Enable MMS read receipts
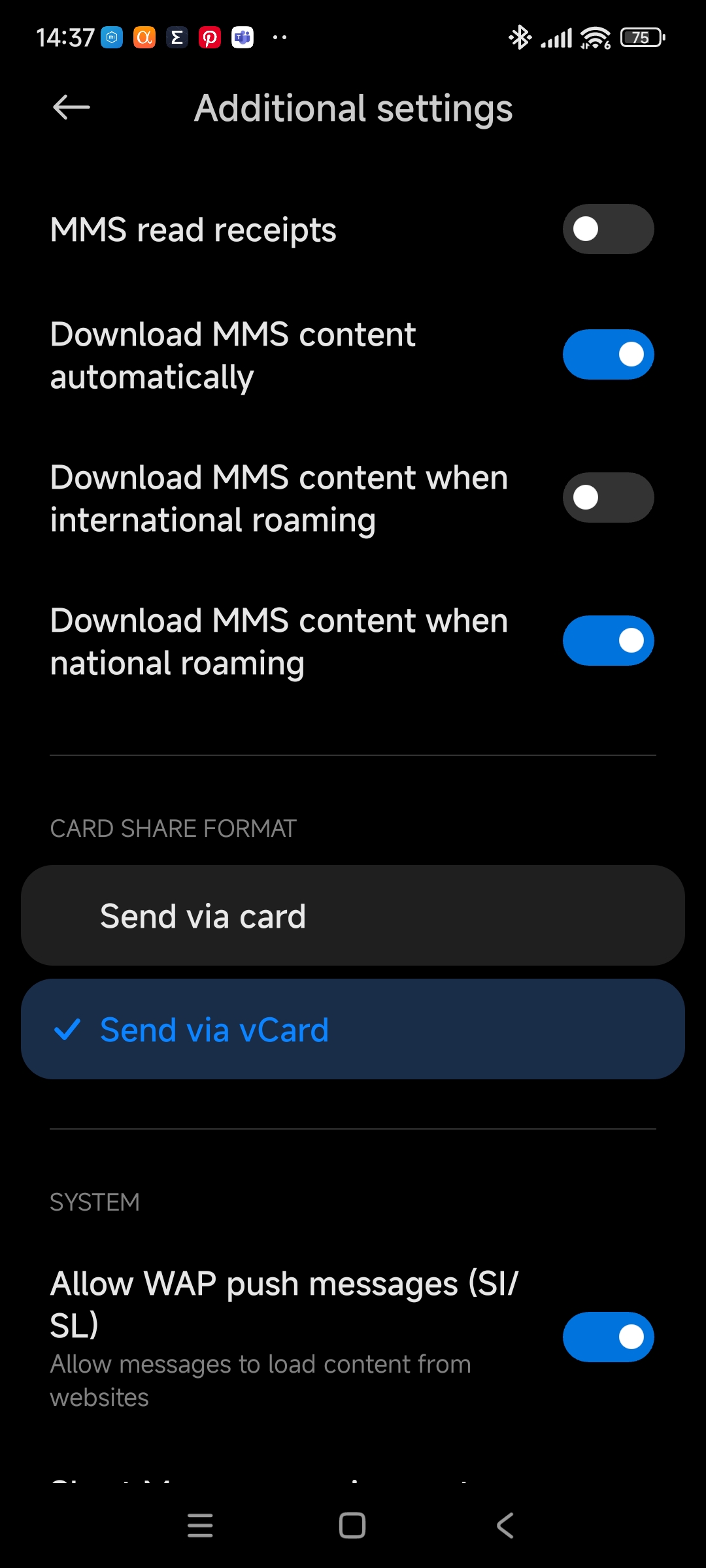The height and width of the screenshot is (1568, 706). 608,229
